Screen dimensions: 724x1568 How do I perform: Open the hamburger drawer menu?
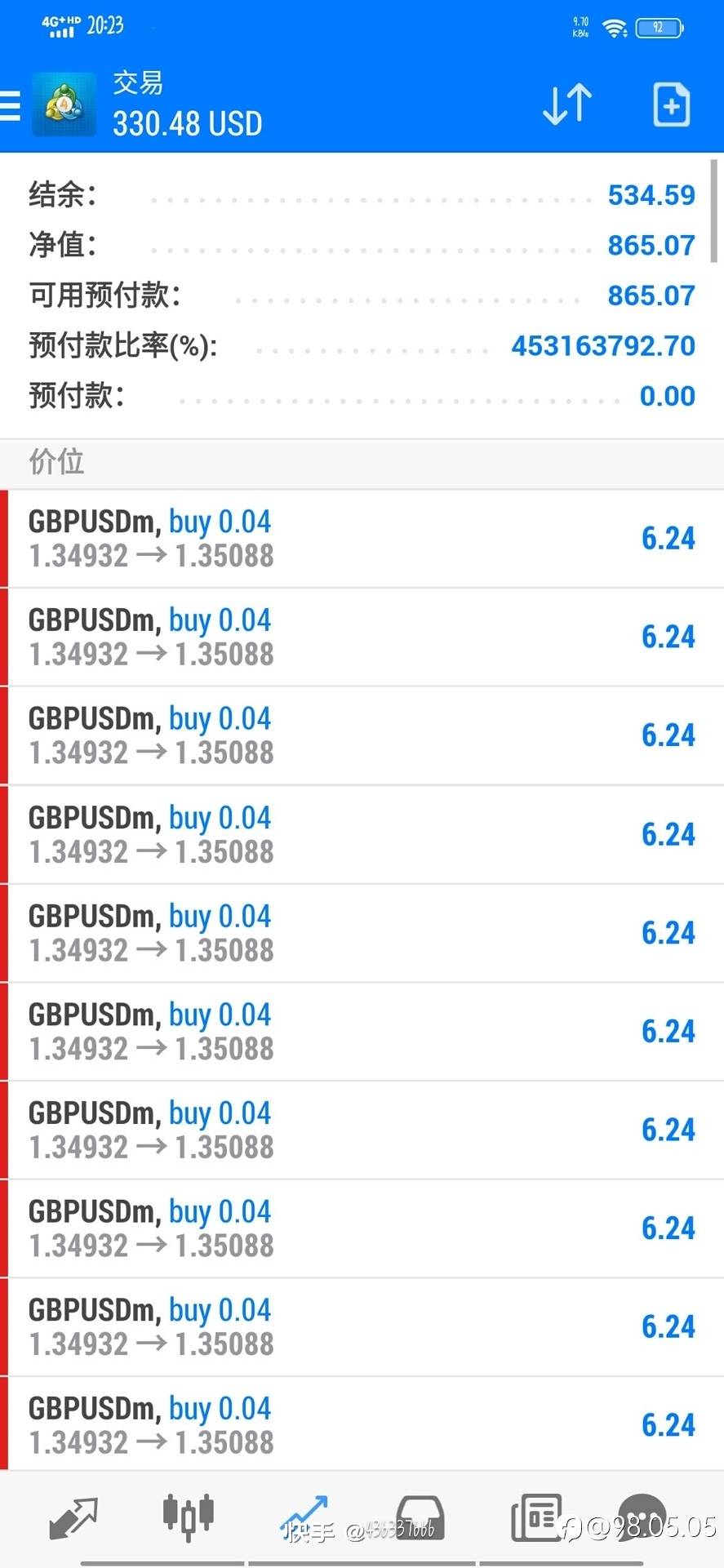click(10, 106)
